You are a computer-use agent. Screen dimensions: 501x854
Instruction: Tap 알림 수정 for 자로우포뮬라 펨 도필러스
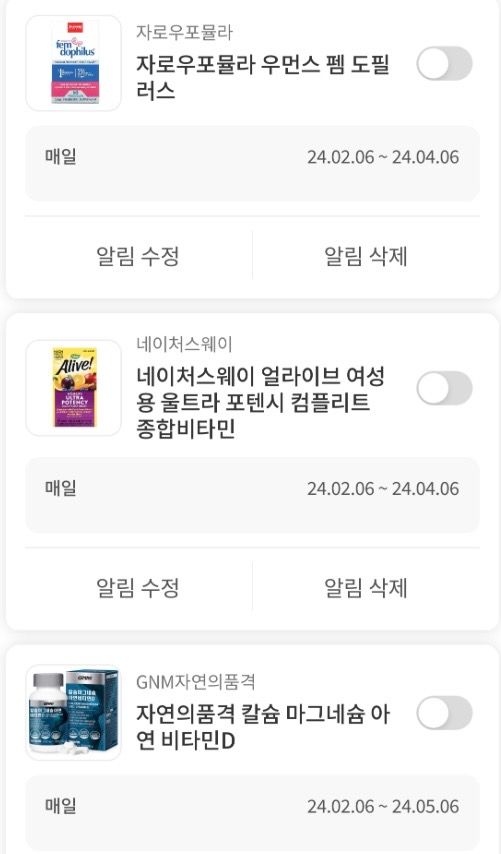coord(138,255)
